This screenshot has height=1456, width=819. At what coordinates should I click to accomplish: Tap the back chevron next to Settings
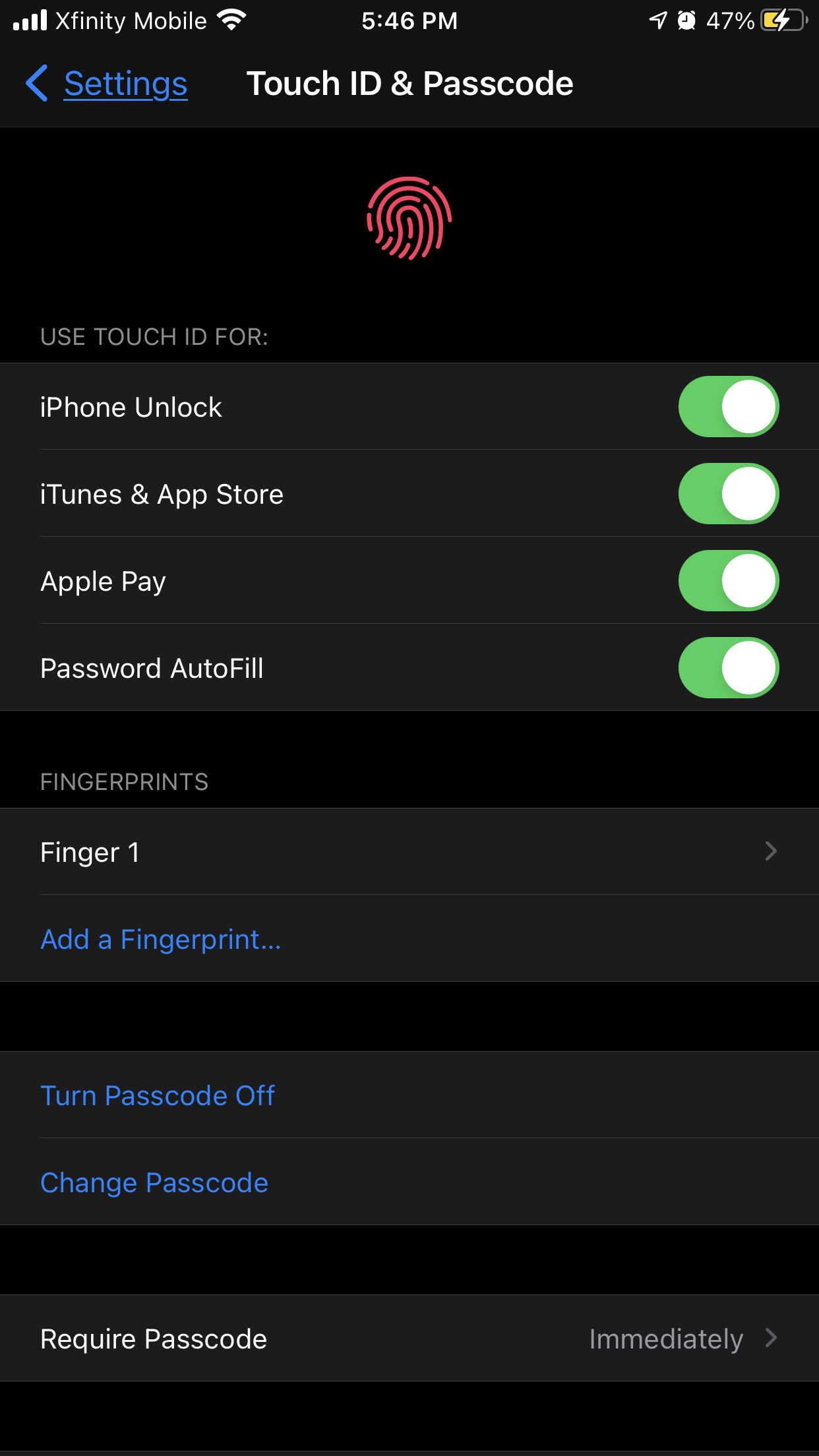[x=36, y=83]
